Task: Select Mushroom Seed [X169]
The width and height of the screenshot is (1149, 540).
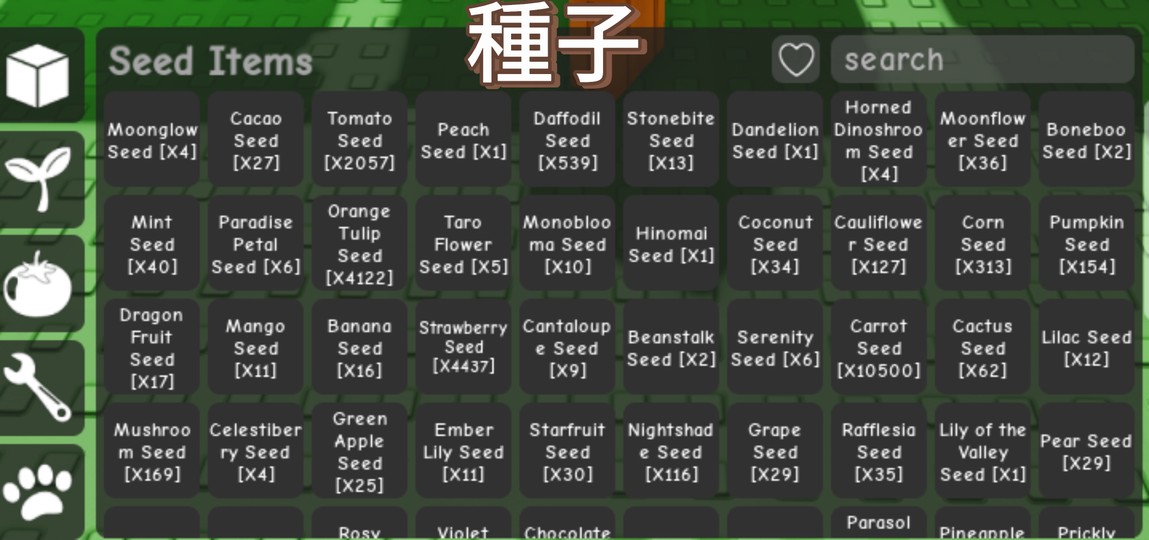Action: click(x=152, y=452)
